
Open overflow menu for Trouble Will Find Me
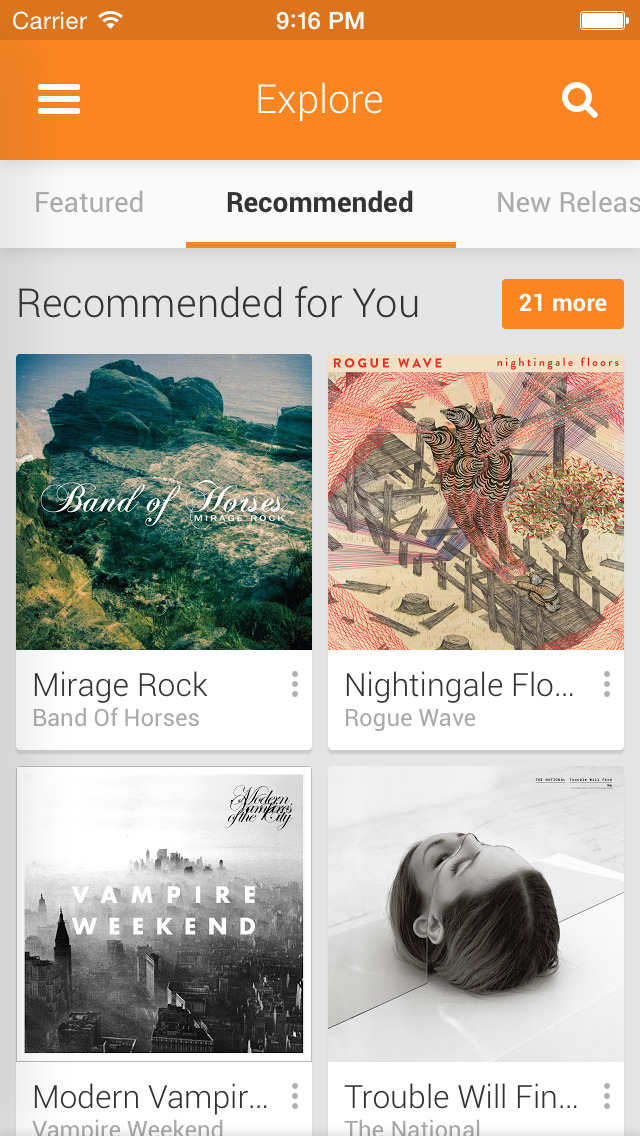606,1097
